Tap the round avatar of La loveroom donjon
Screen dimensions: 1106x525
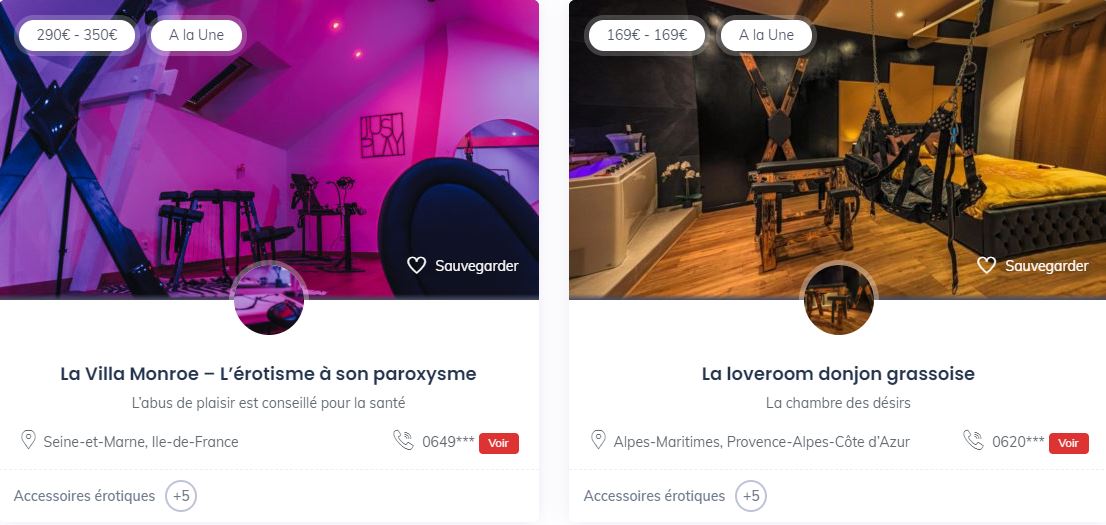pos(839,299)
